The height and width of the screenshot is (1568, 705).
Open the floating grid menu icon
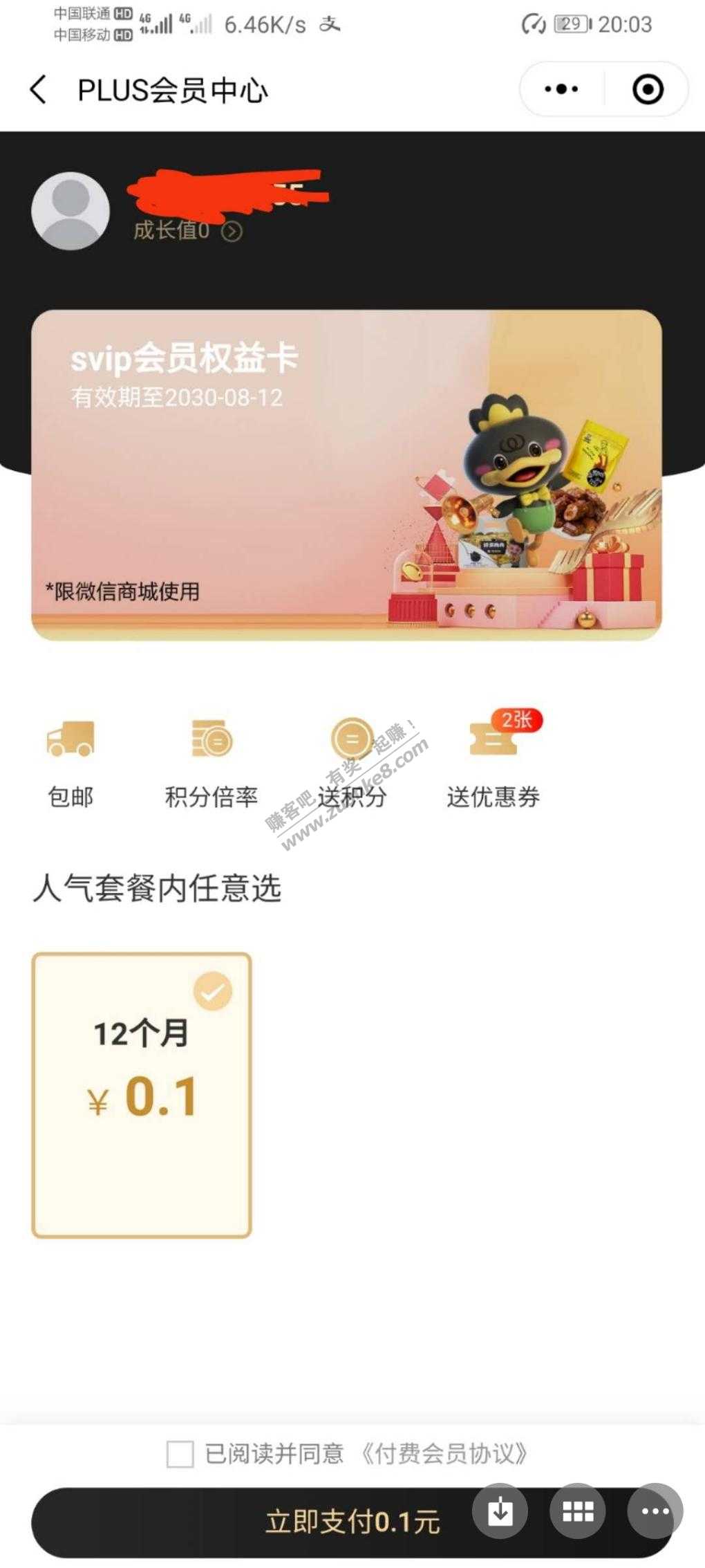578,1512
